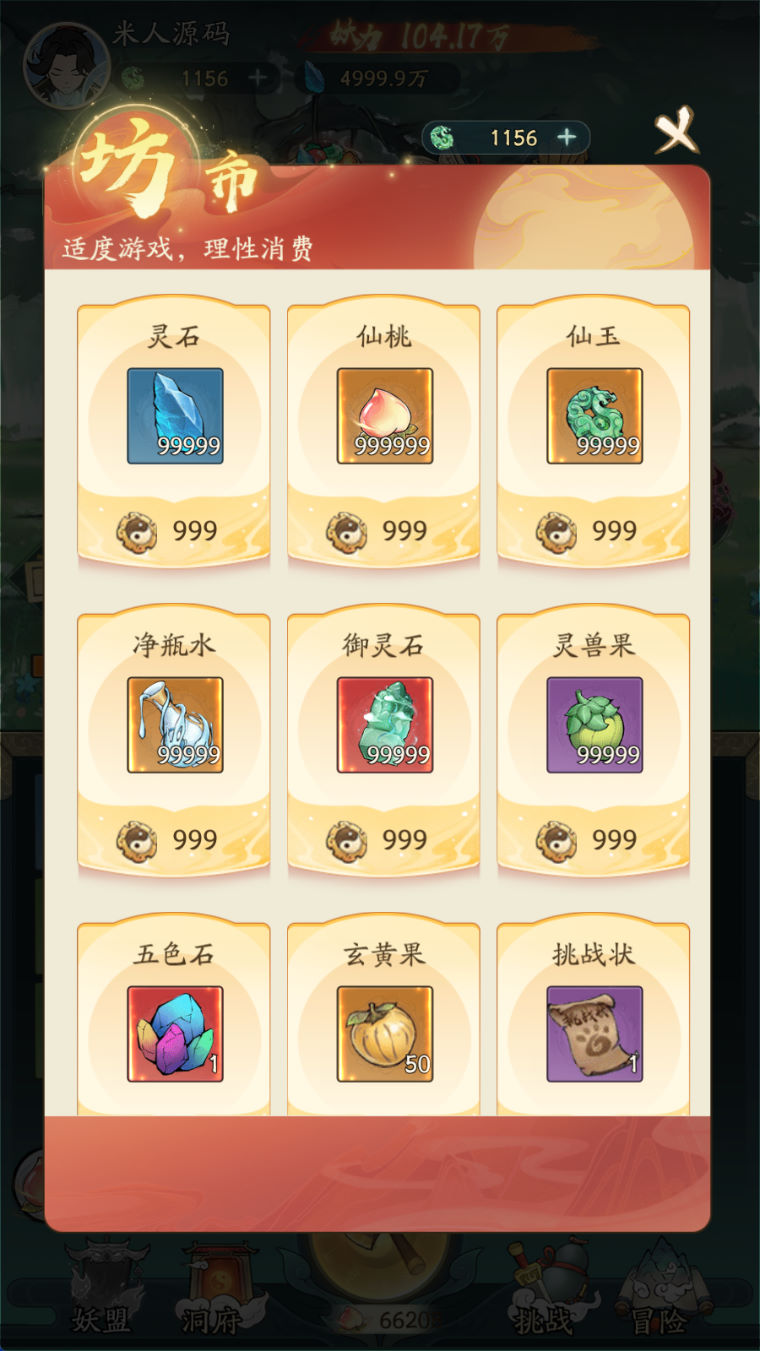Buy 灵兽果 for 999 coins

tap(594, 840)
